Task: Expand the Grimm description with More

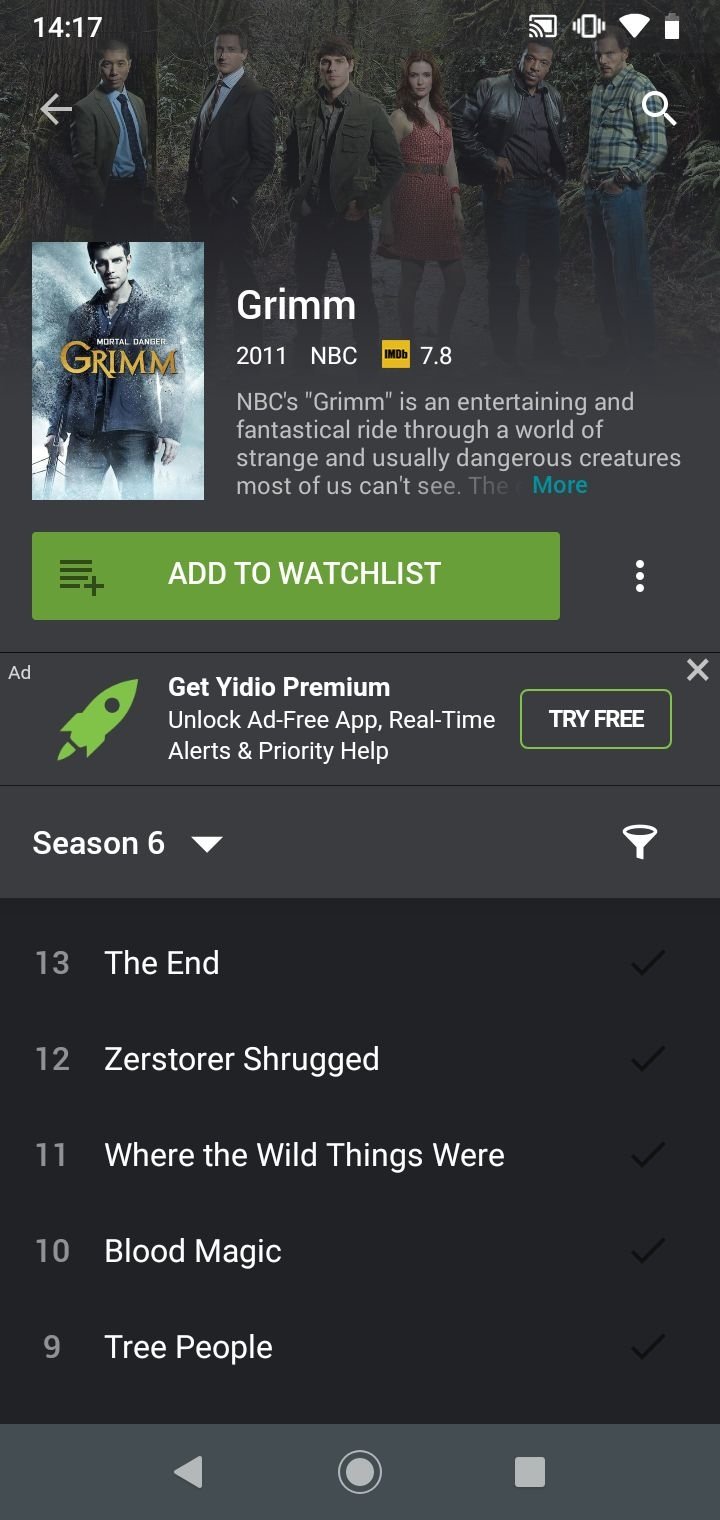Action: click(559, 485)
